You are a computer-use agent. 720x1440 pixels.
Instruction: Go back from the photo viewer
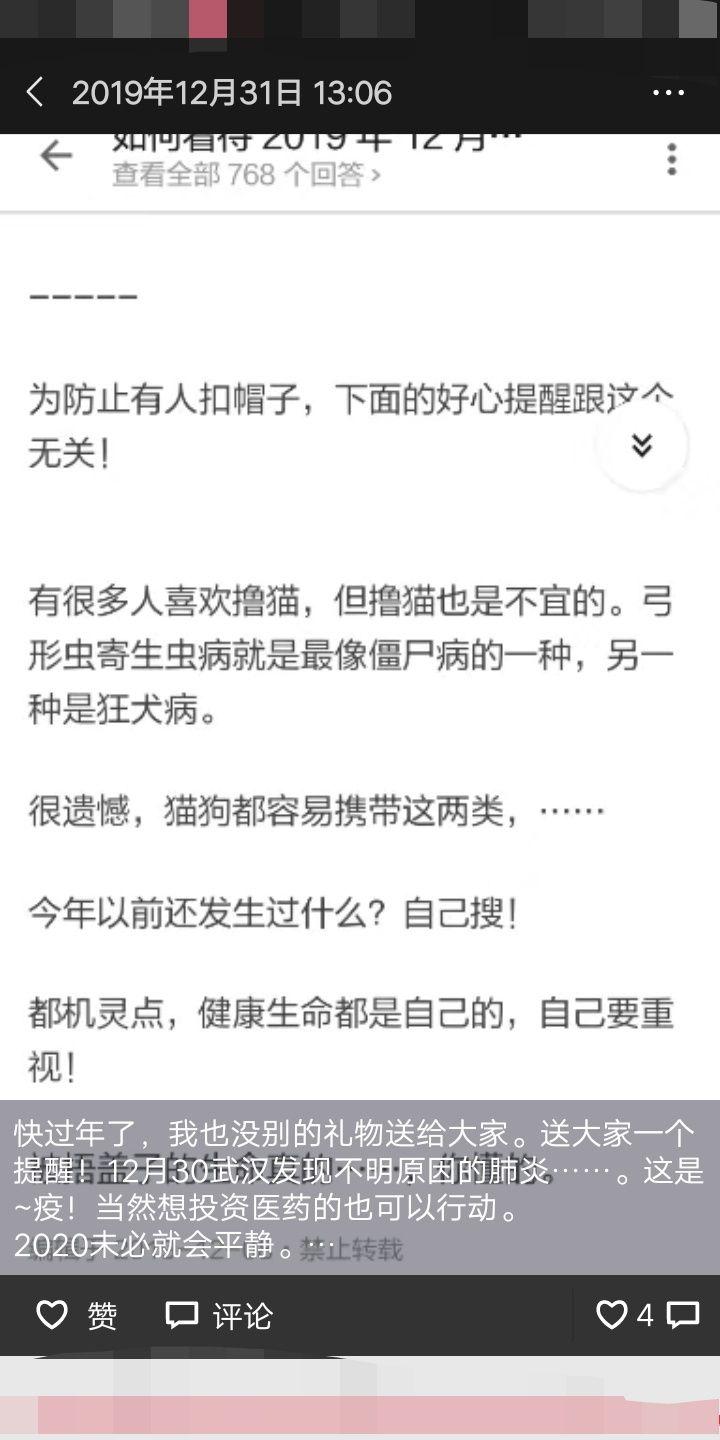[35, 93]
